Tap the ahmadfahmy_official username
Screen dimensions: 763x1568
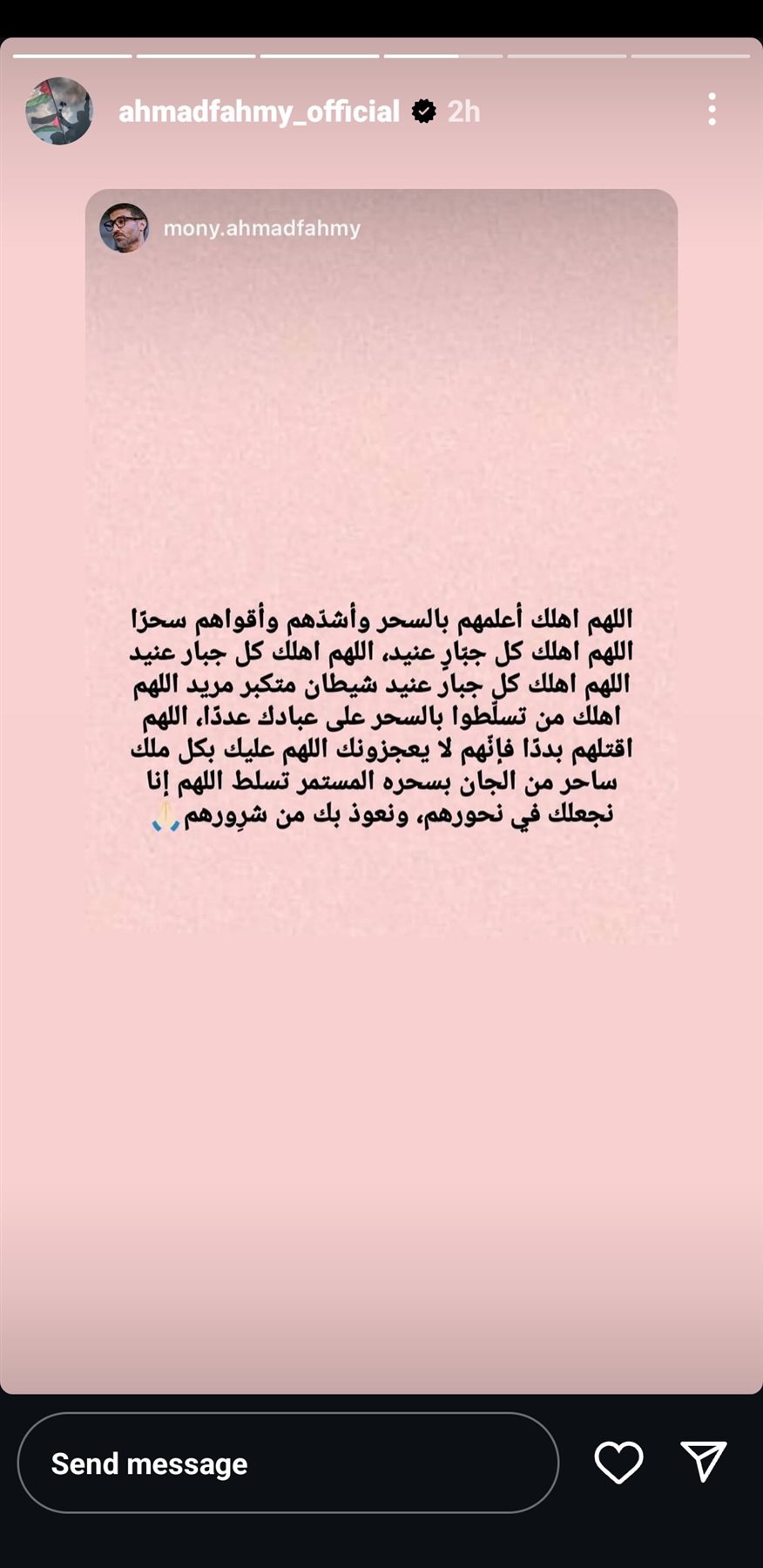[259, 112]
